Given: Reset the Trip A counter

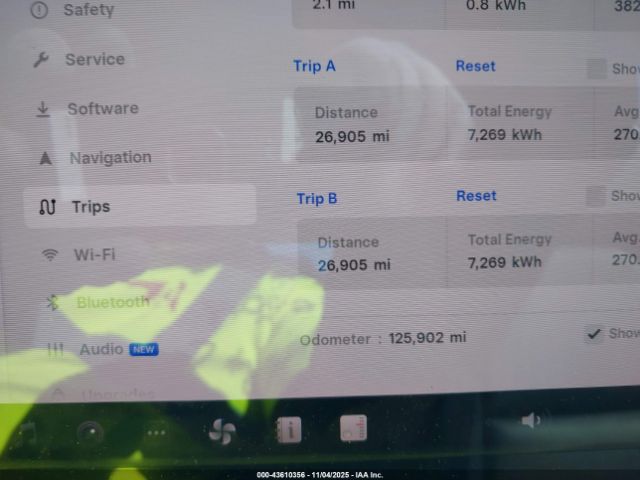Looking at the screenshot, I should [x=475, y=66].
